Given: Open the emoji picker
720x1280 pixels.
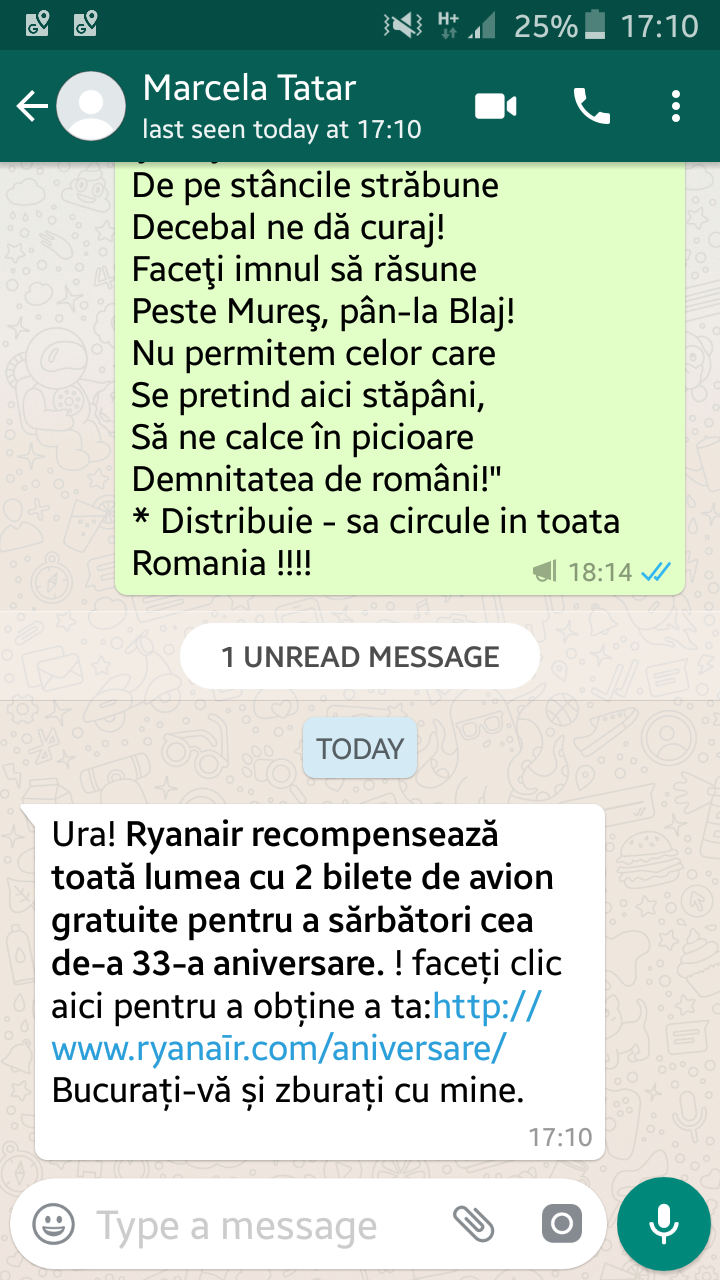Looking at the screenshot, I should click(x=54, y=1224).
